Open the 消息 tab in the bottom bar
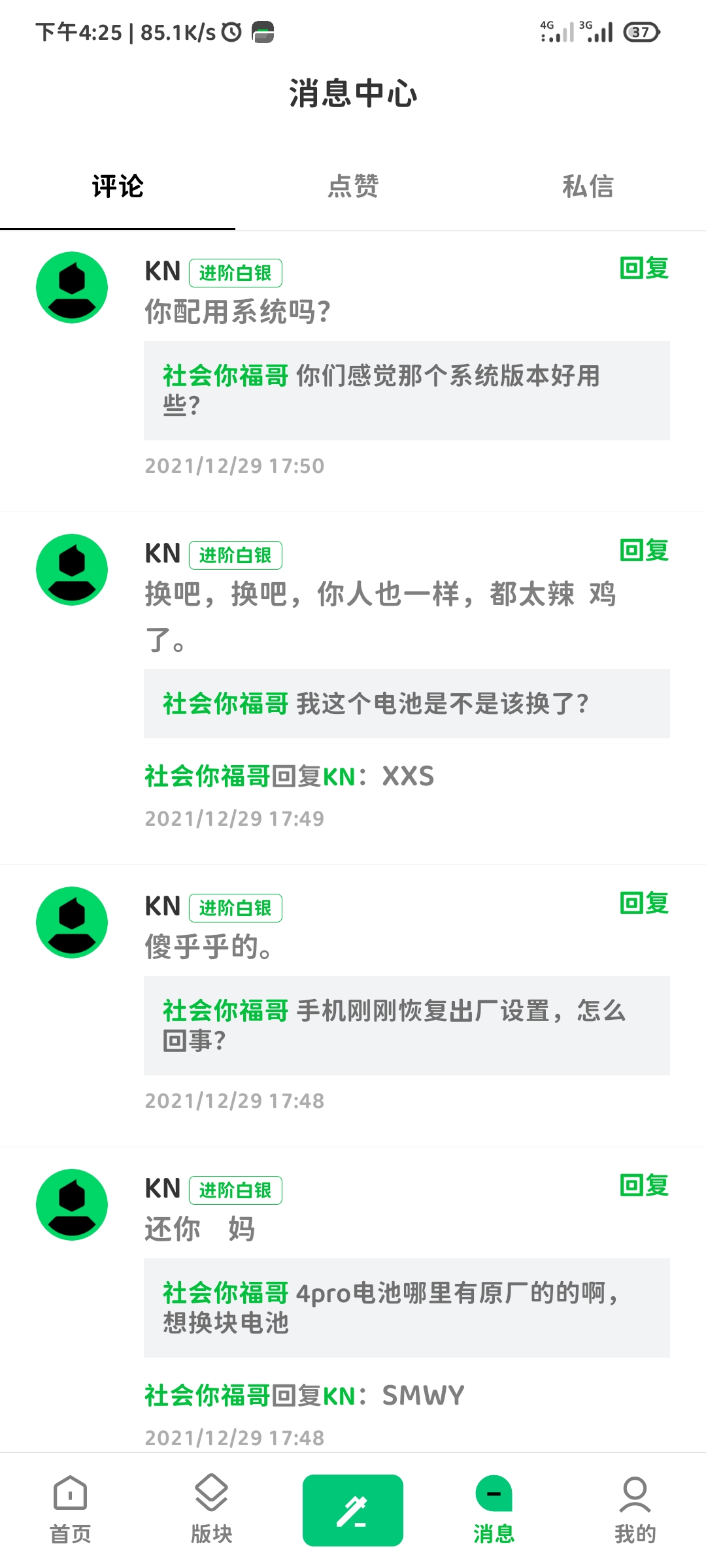The image size is (706, 1568). pyautogui.click(x=494, y=1510)
